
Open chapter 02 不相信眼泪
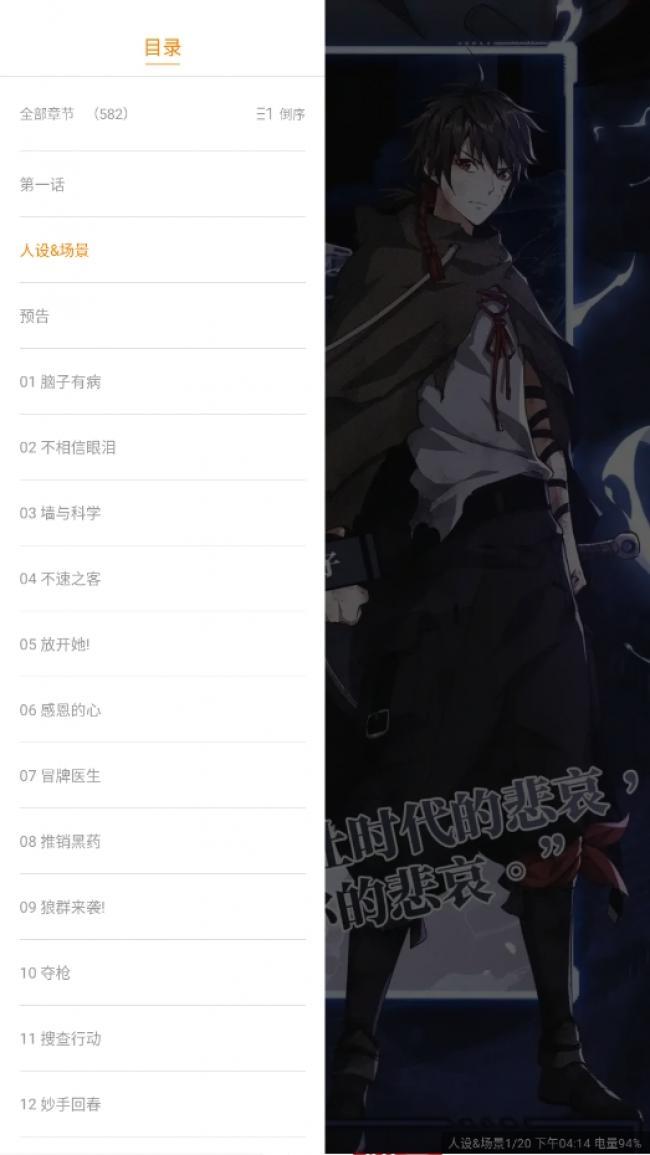click(68, 448)
